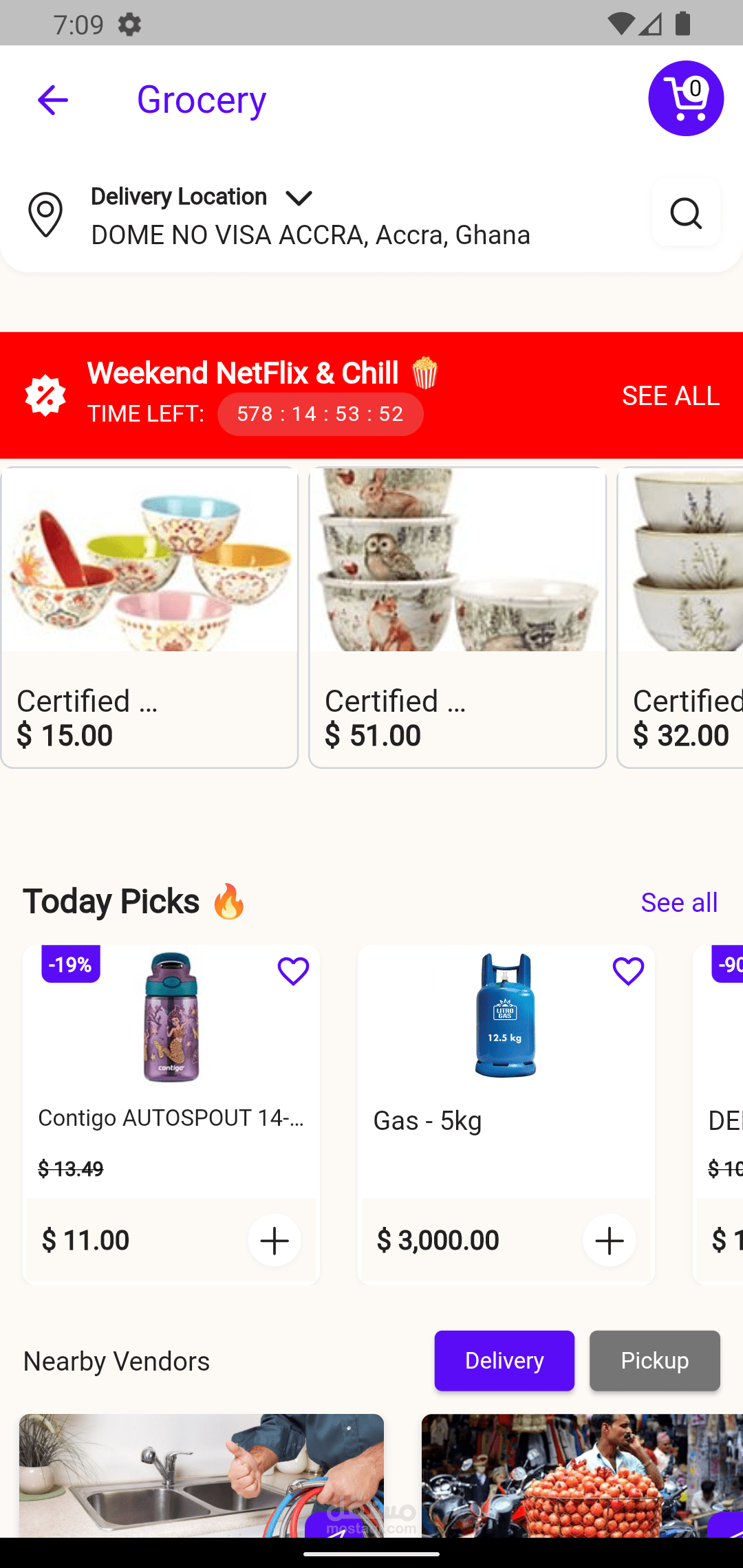See all Today Picks

pyautogui.click(x=678, y=902)
